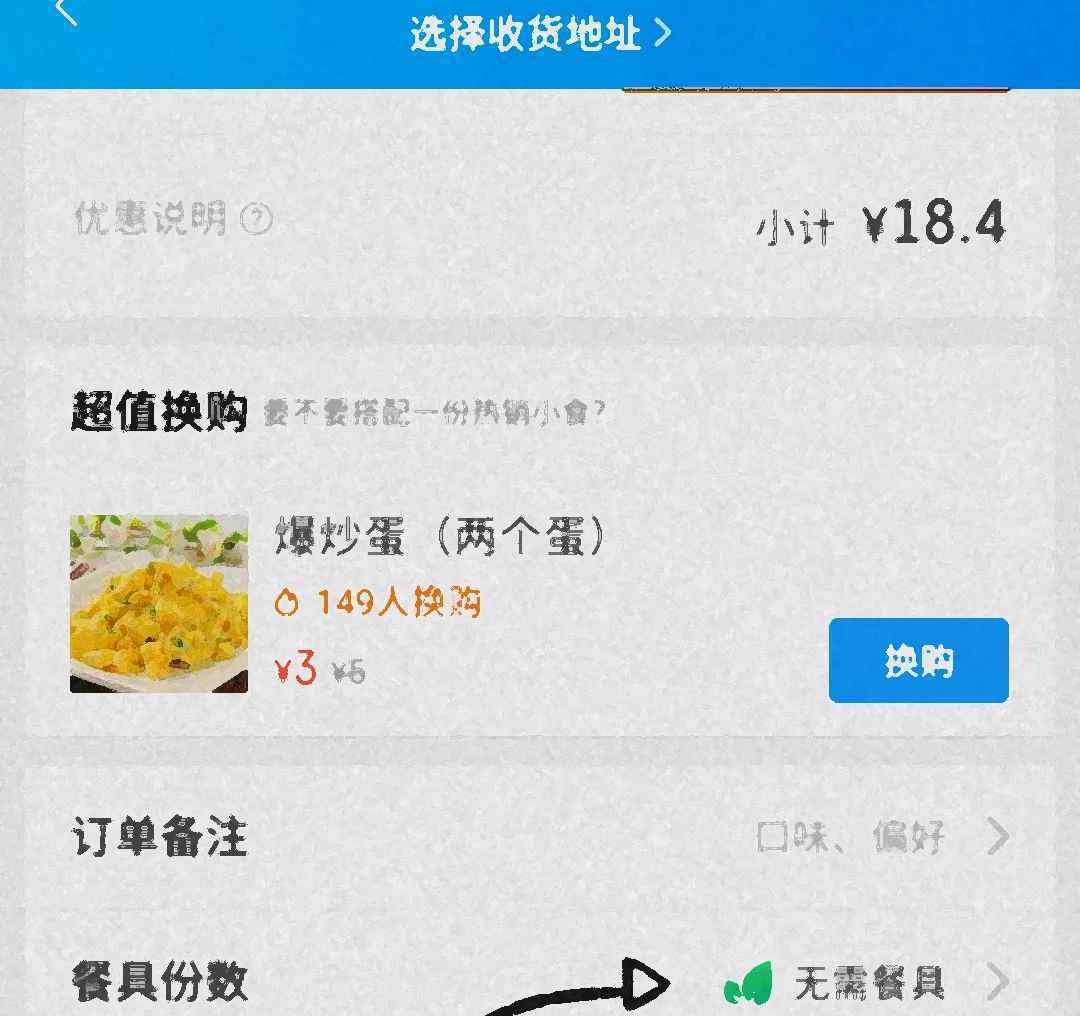This screenshot has height=1016, width=1080.
Task: Go back using the top-left arrow
Action: (66, 12)
